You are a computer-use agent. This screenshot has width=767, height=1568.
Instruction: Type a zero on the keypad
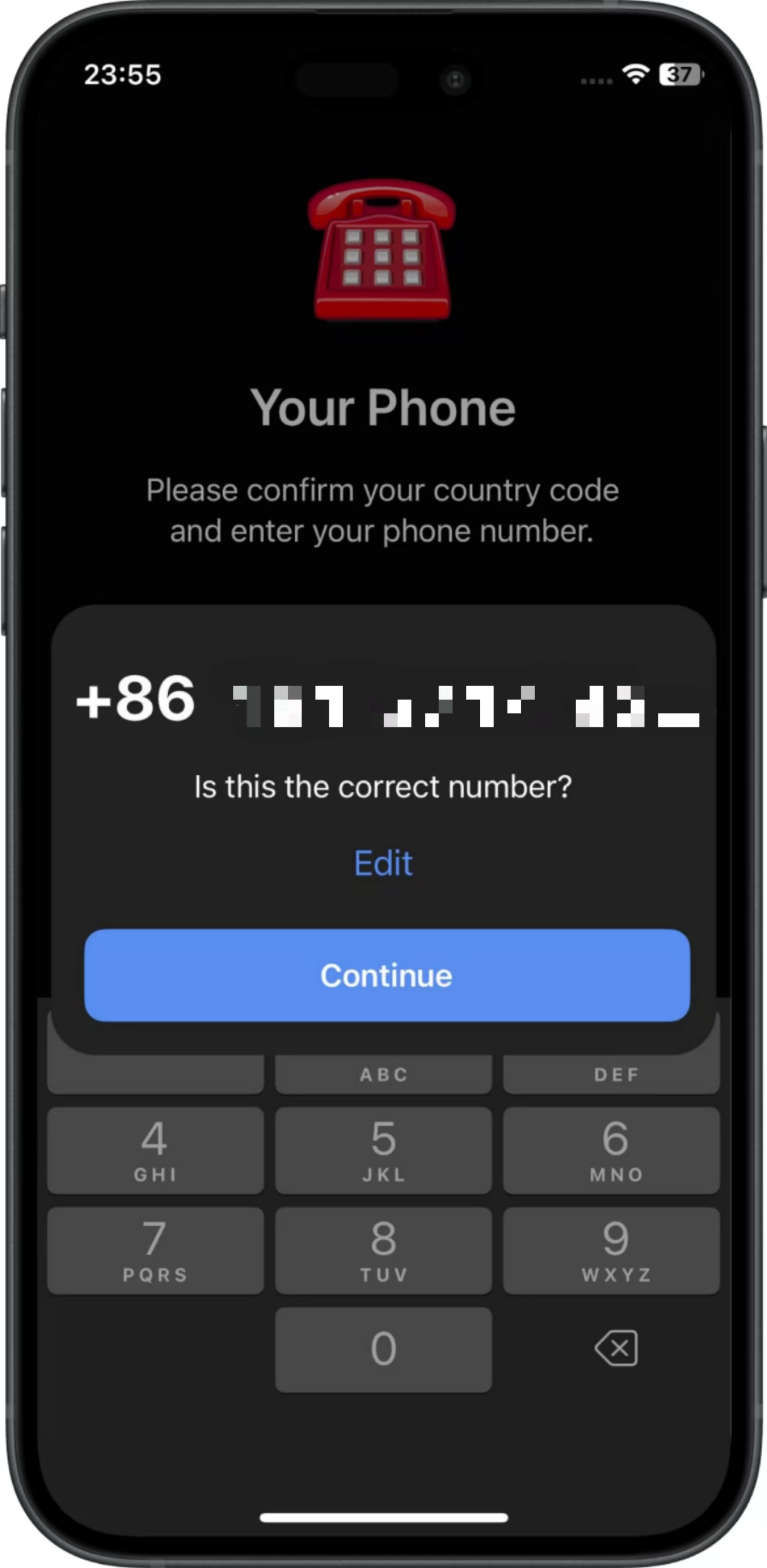coord(383,1349)
